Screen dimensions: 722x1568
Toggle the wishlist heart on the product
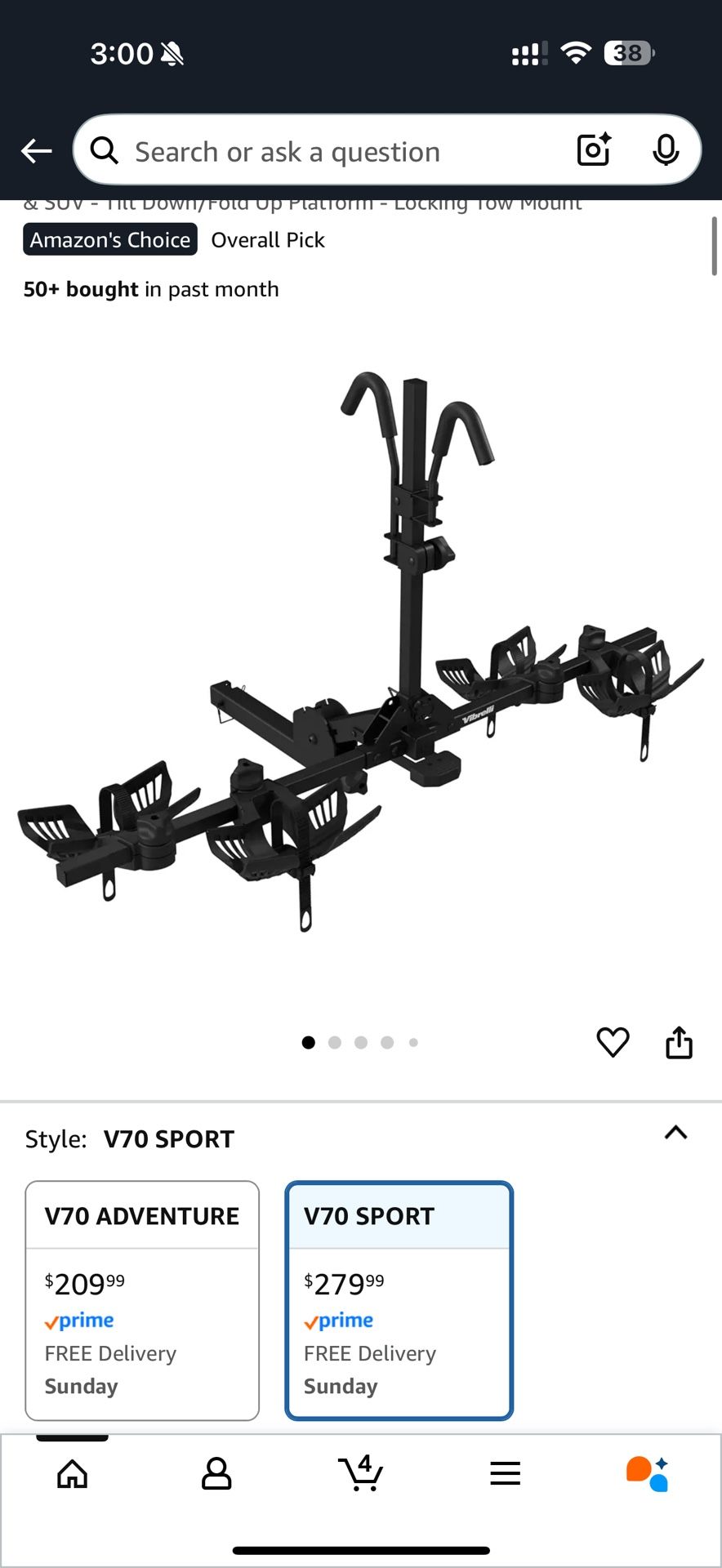613,1042
